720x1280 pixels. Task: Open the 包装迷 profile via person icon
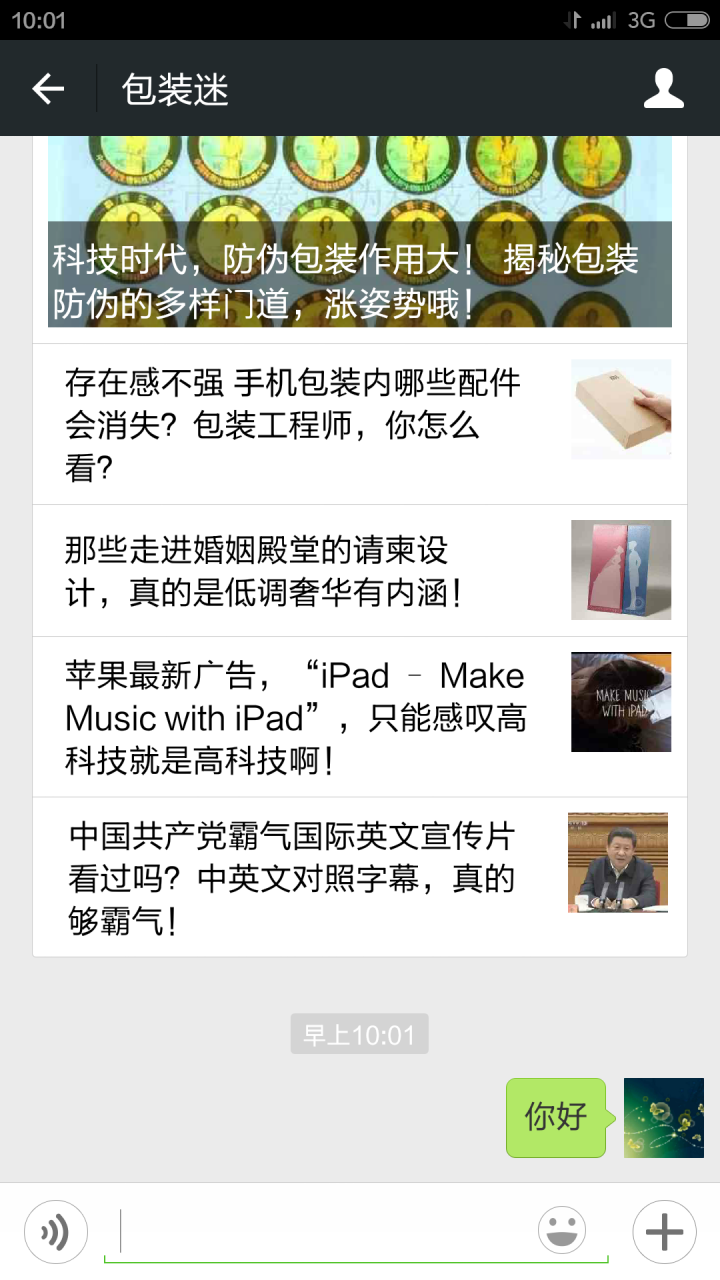[663, 88]
